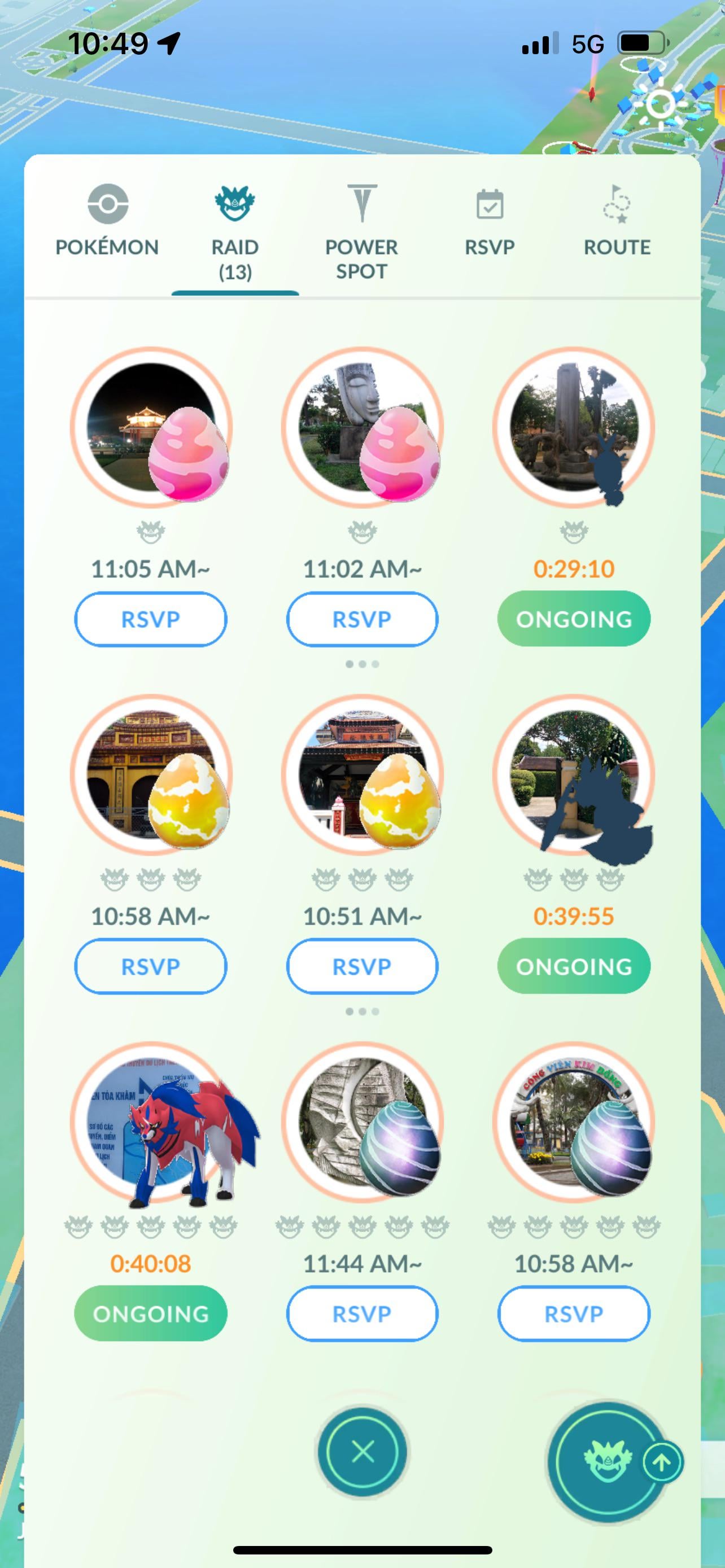Open the Power Spot tab

pyautogui.click(x=361, y=232)
